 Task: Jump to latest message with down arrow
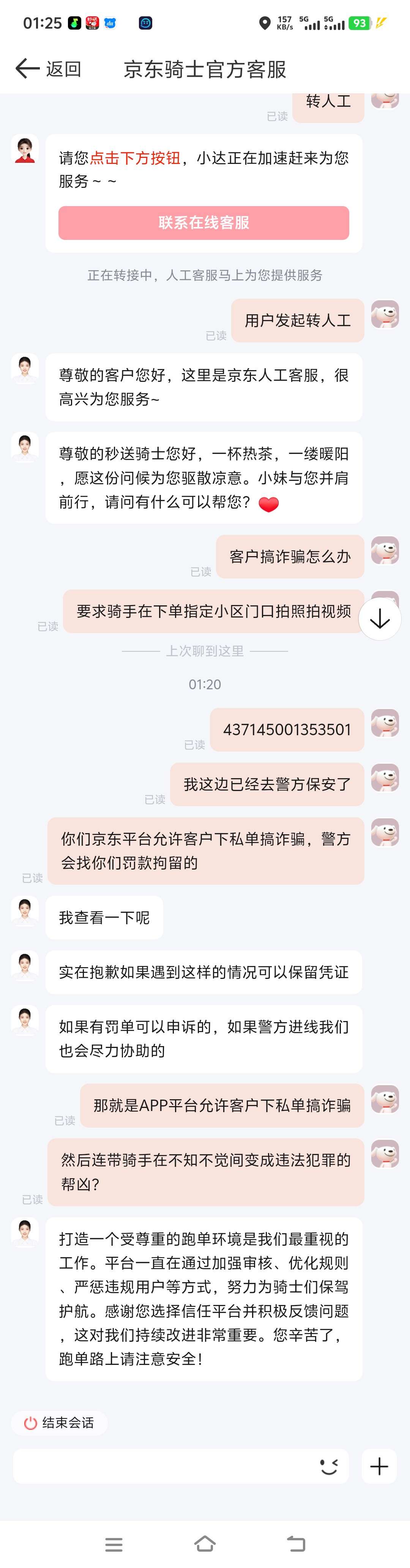pos(380,619)
